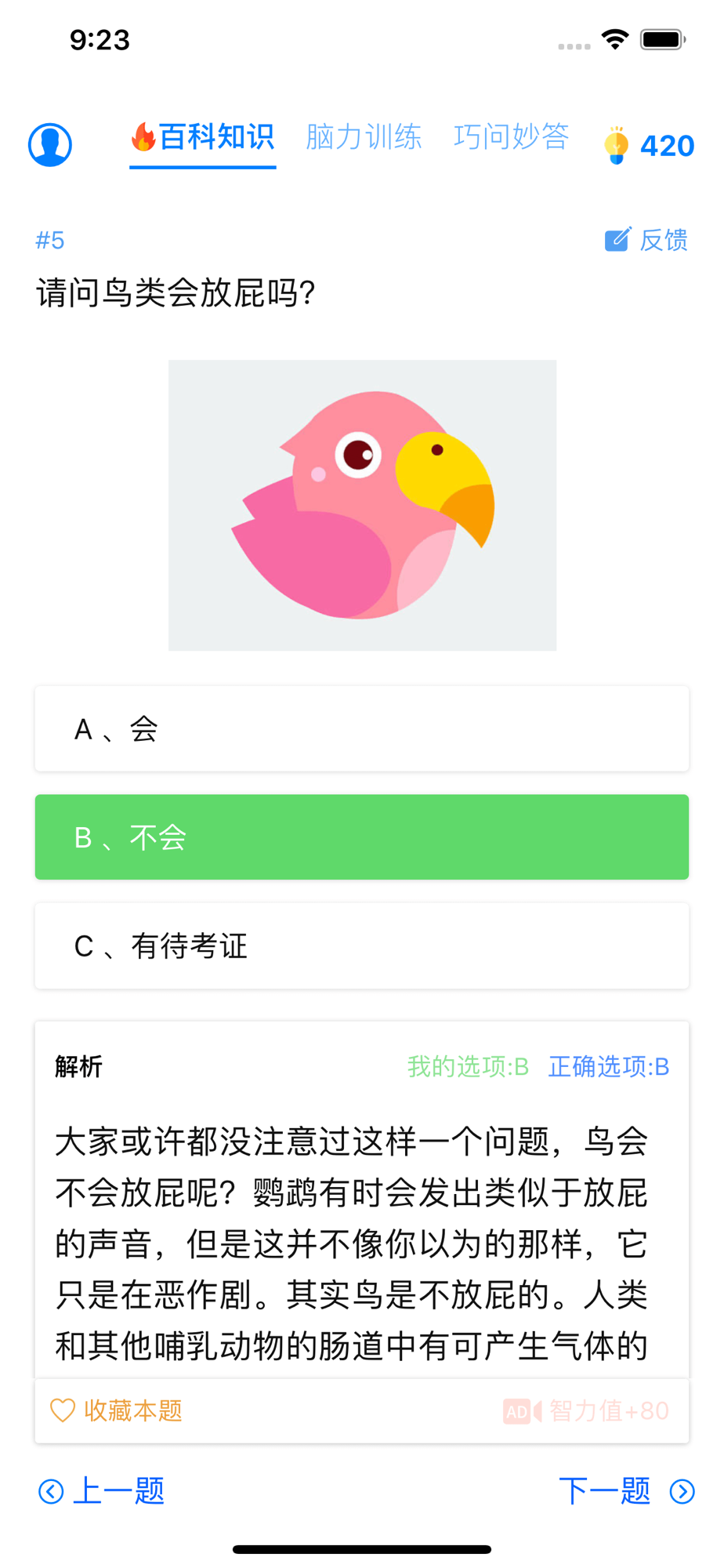This screenshot has width=724, height=1568.
Task: Select the 百科知识 tab
Action: [203, 137]
